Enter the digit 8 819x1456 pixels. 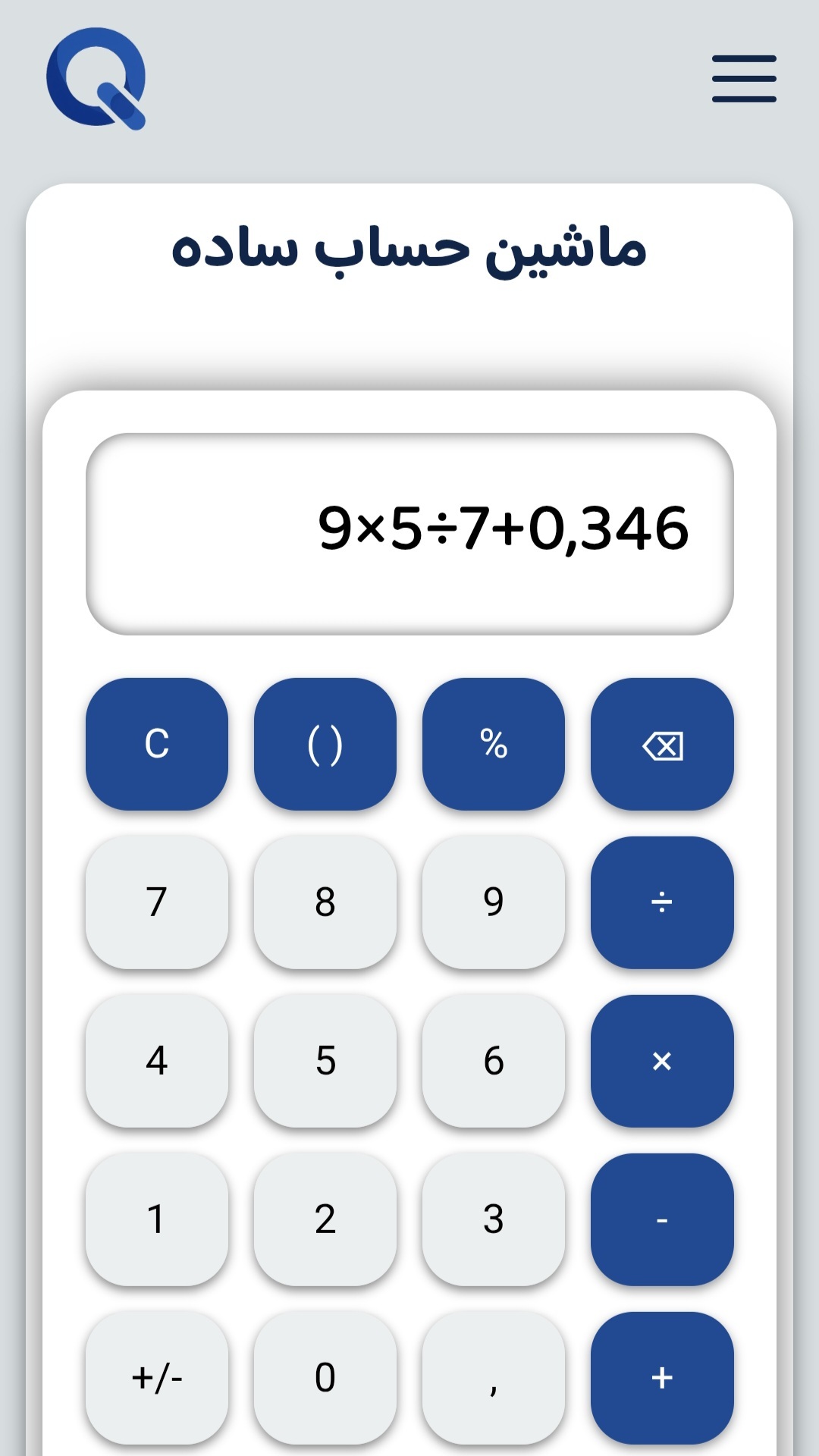tap(325, 902)
